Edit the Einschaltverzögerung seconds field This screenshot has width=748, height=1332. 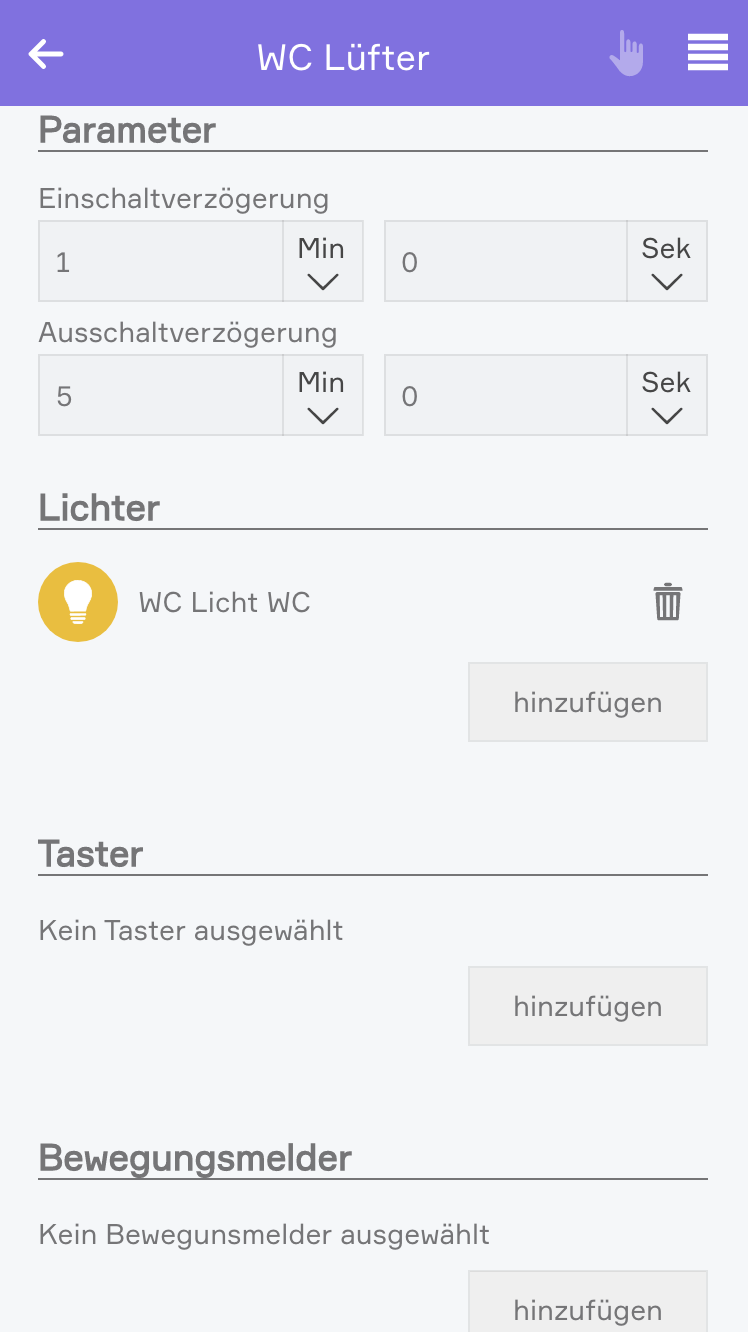(505, 262)
